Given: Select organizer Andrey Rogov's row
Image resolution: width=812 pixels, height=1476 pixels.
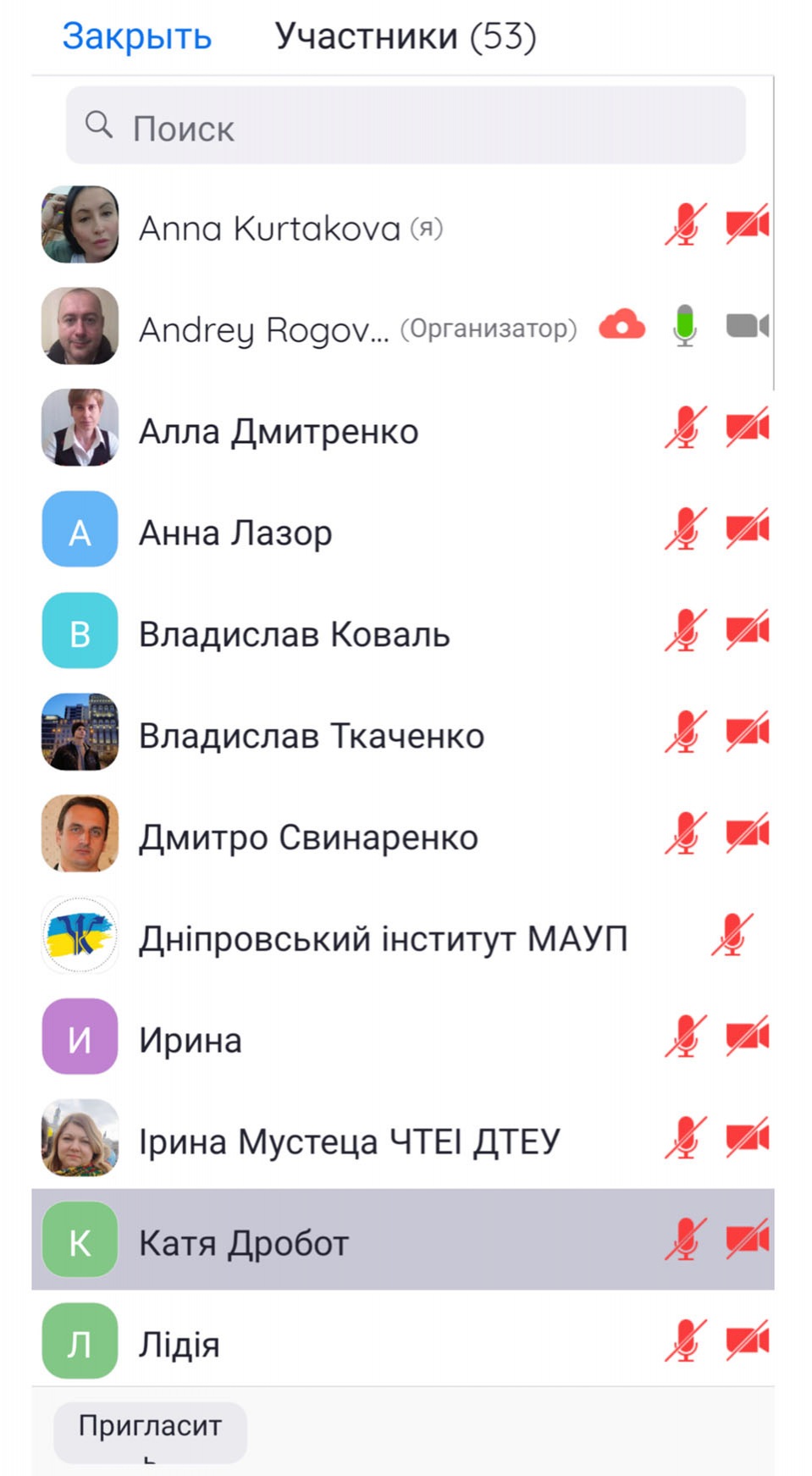Looking at the screenshot, I should [x=264, y=329].
